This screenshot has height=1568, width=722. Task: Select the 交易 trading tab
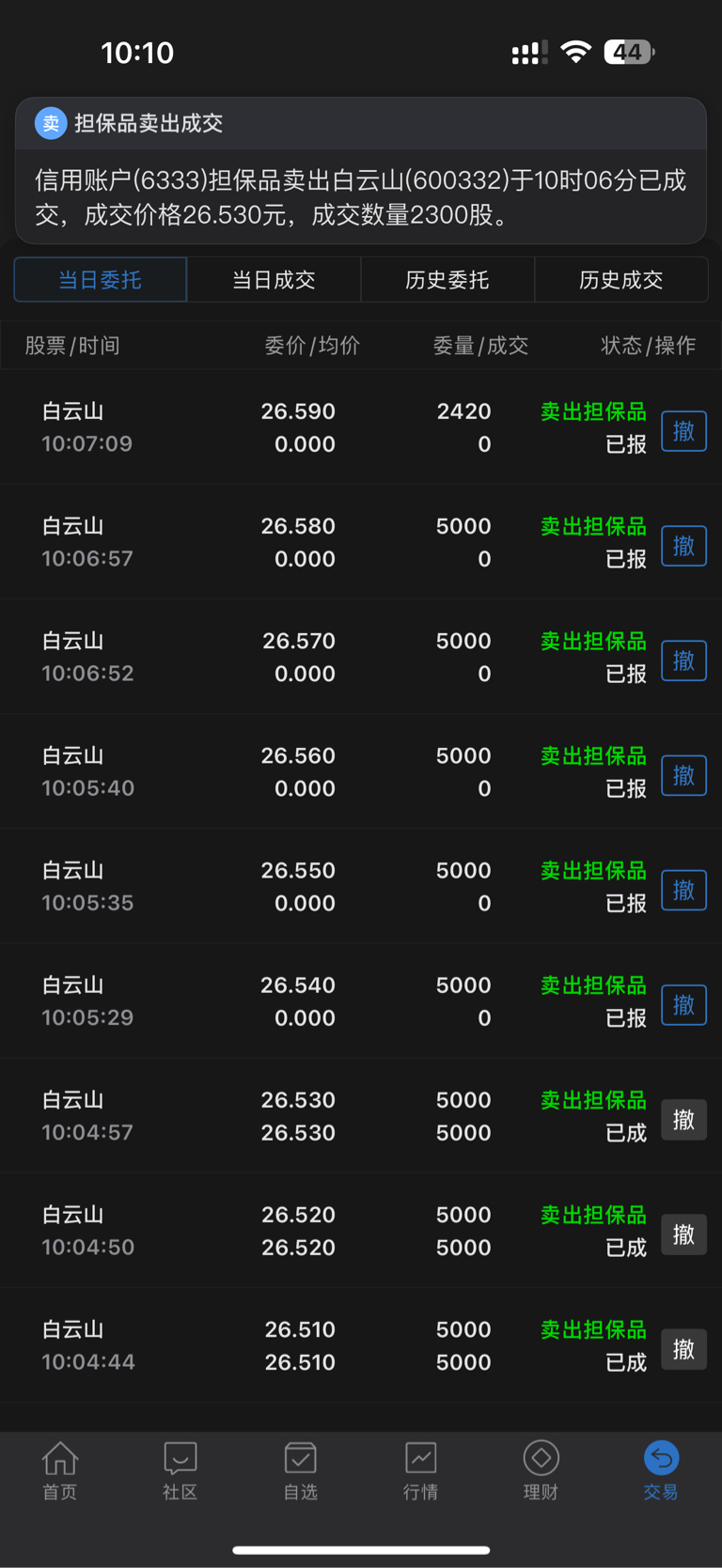(x=661, y=1471)
